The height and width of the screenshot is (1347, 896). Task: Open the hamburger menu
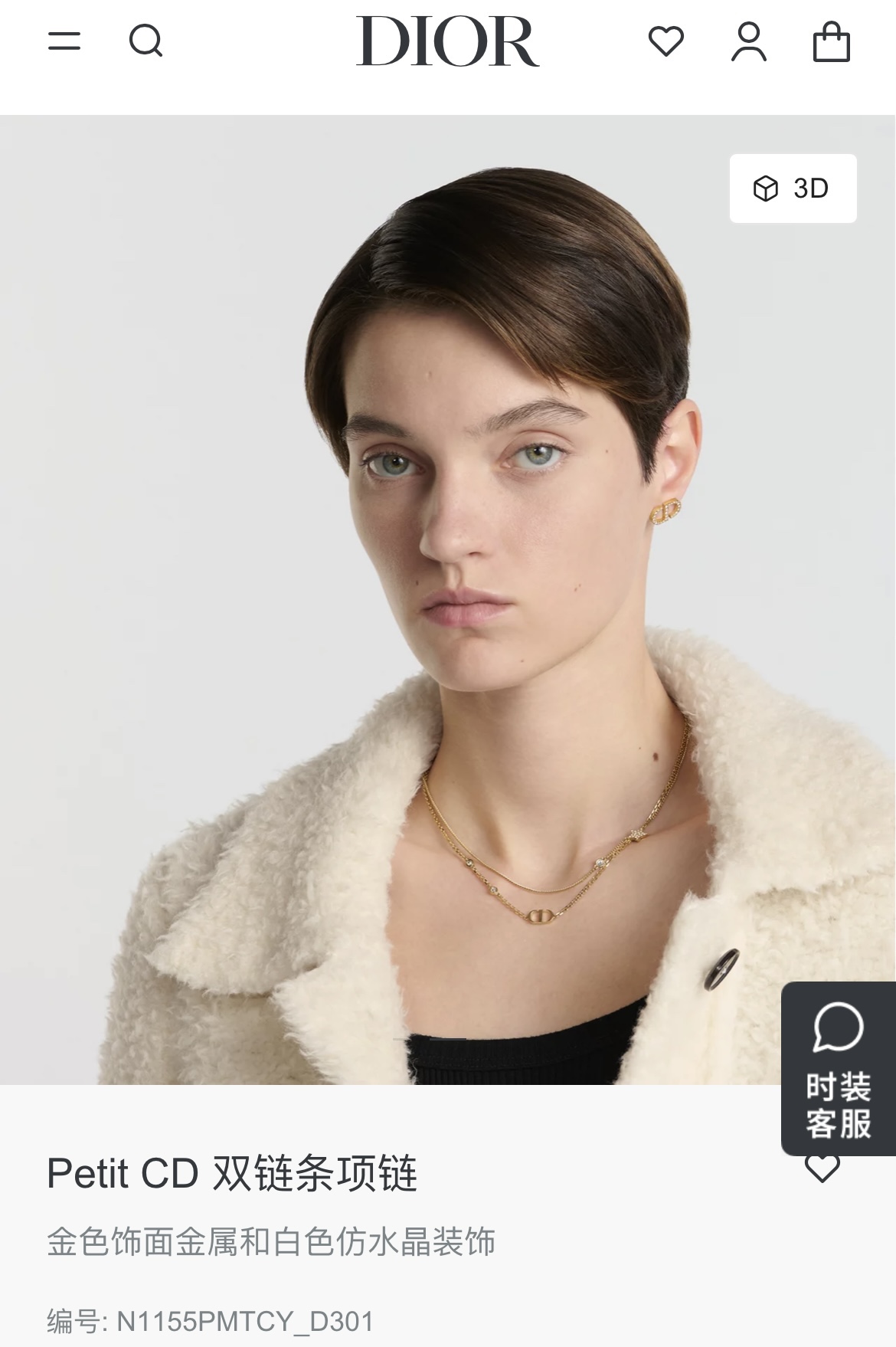coord(64,41)
